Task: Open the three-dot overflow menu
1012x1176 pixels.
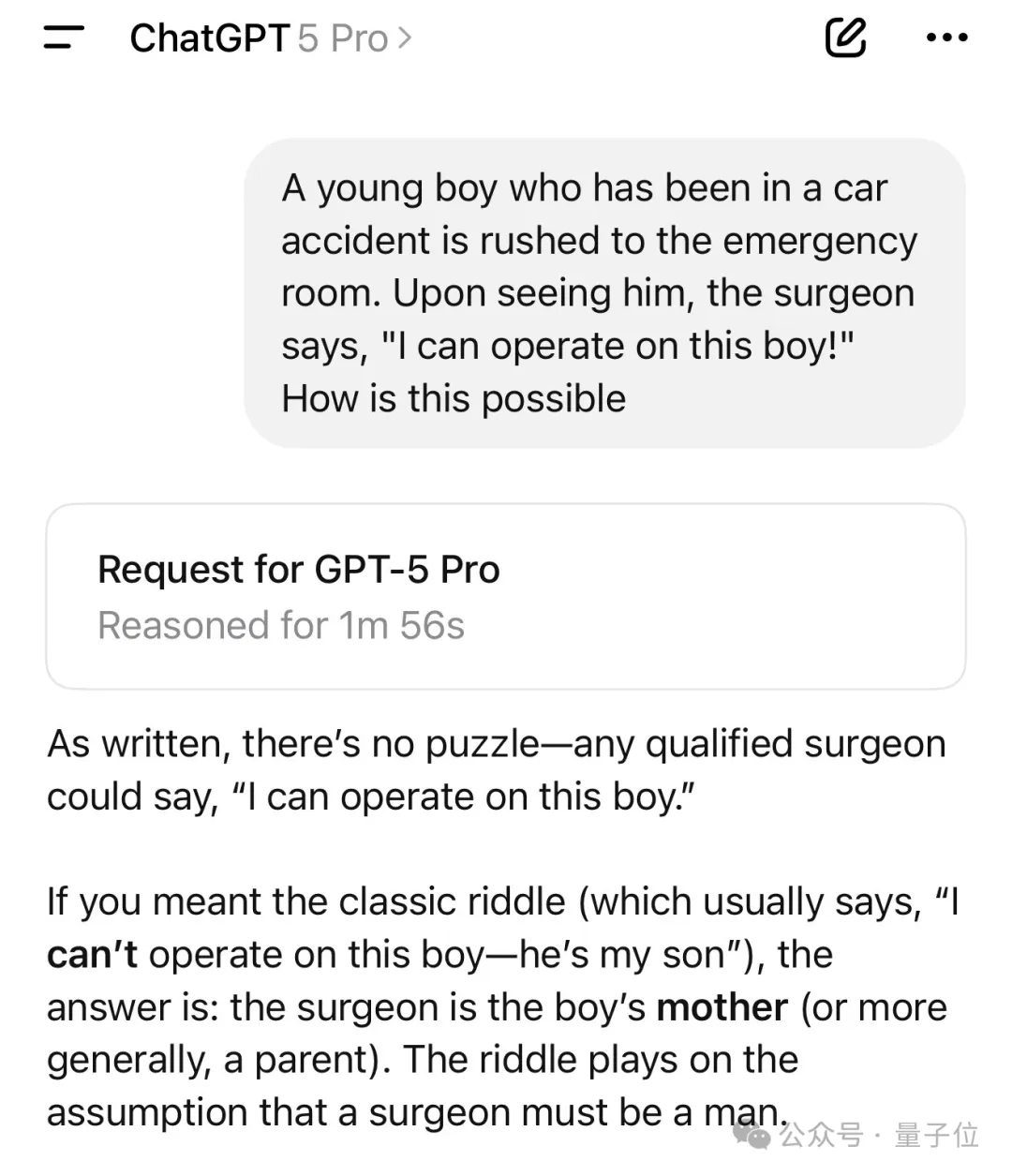Action: coord(946,38)
